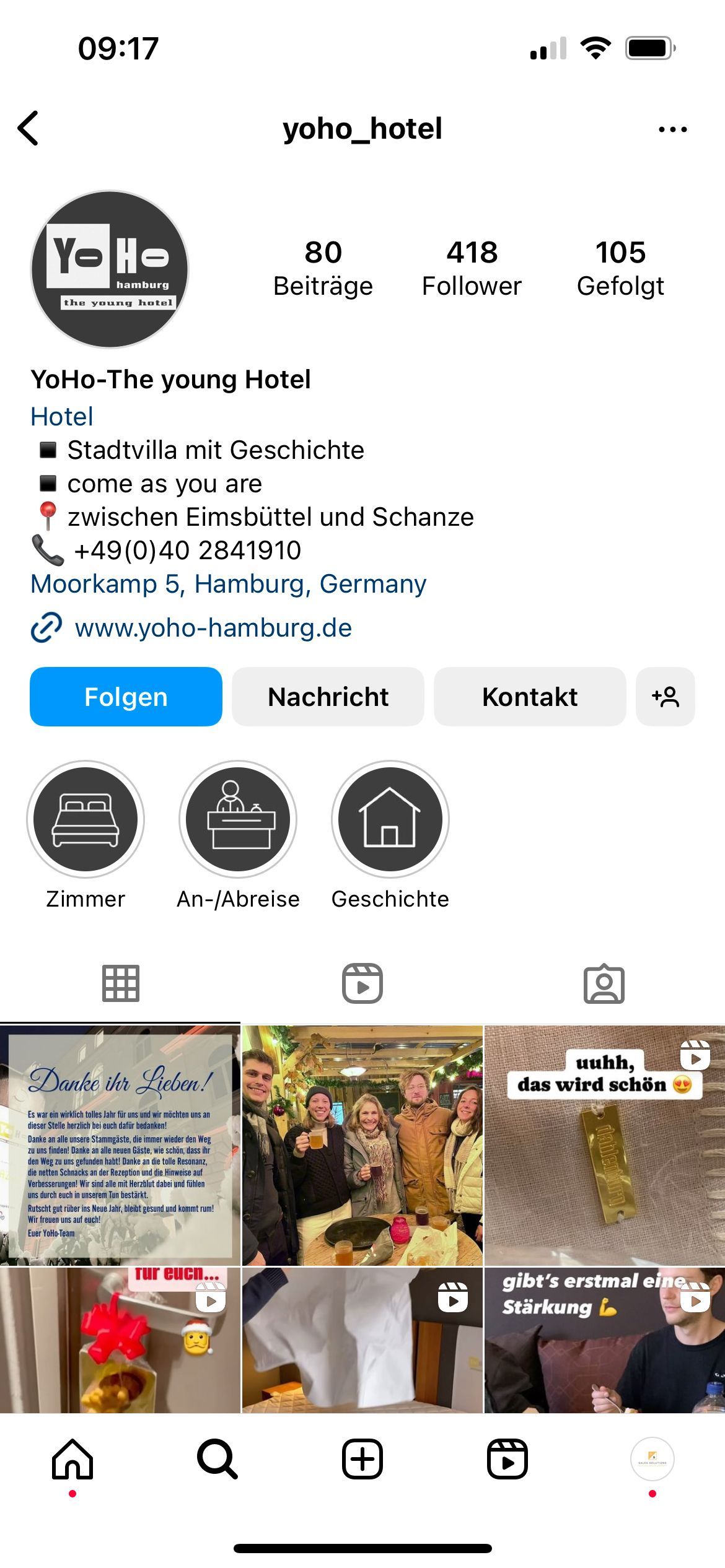Open the www.yoho-hamburg.de link
This screenshot has width=725, height=1568.
click(213, 628)
